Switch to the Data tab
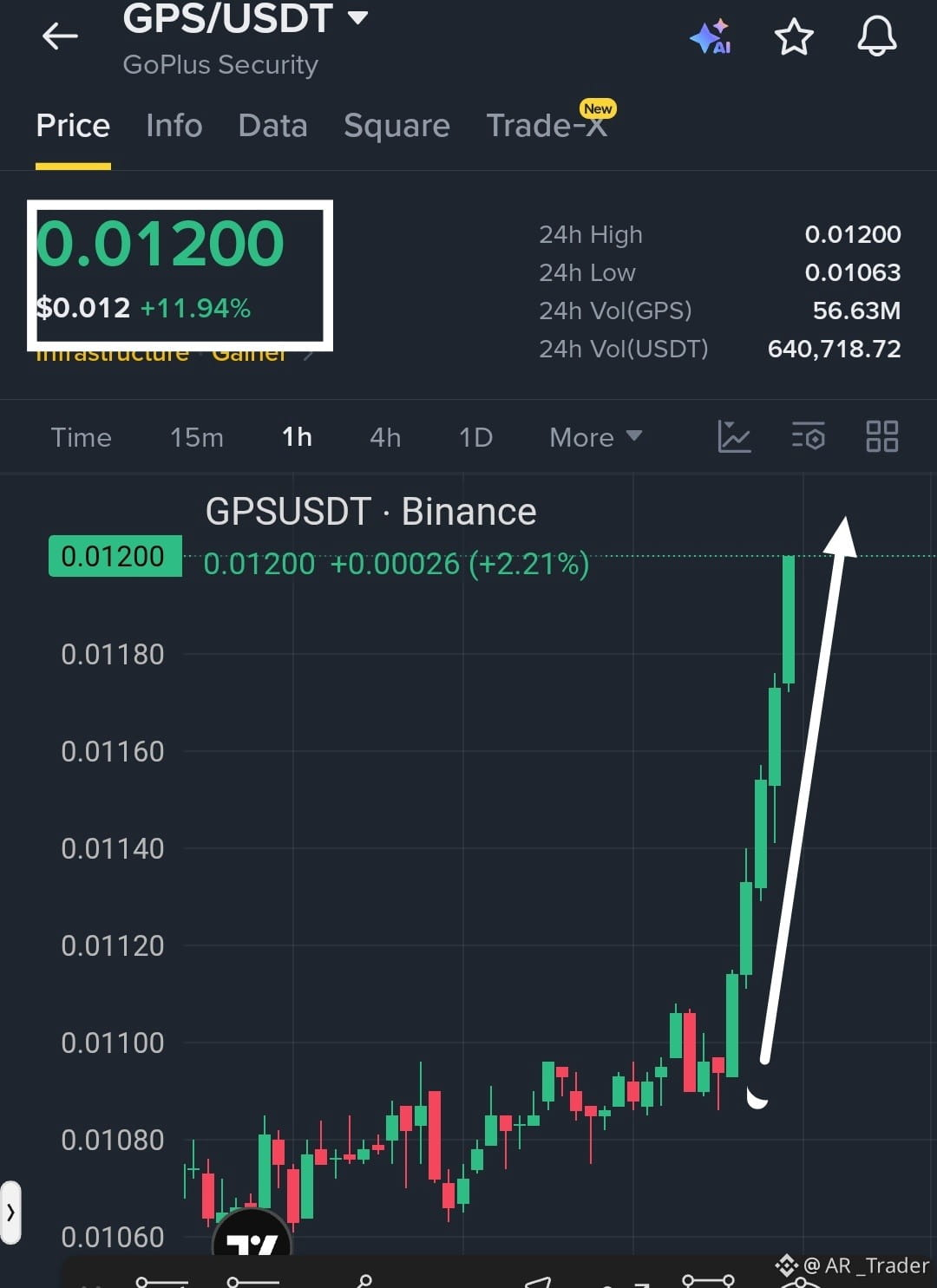 click(x=272, y=126)
